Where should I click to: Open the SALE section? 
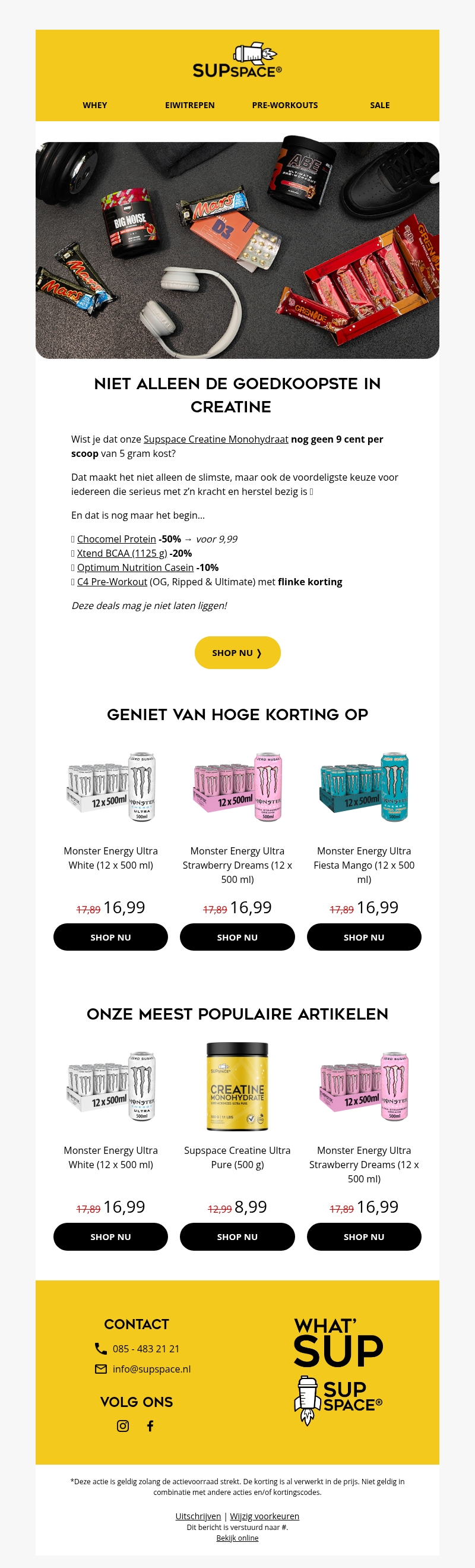click(379, 105)
